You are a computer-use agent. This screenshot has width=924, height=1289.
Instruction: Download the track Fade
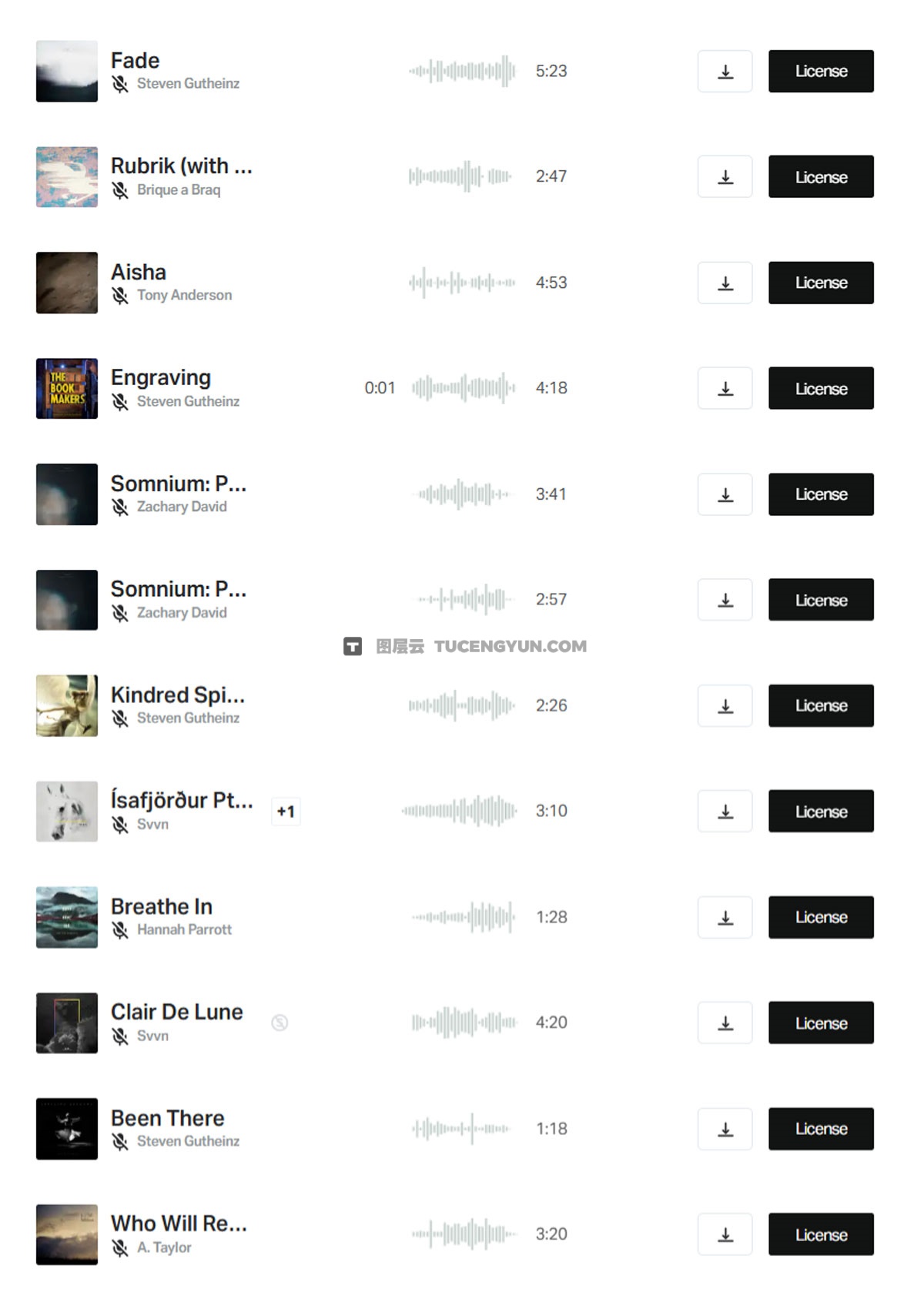point(725,71)
